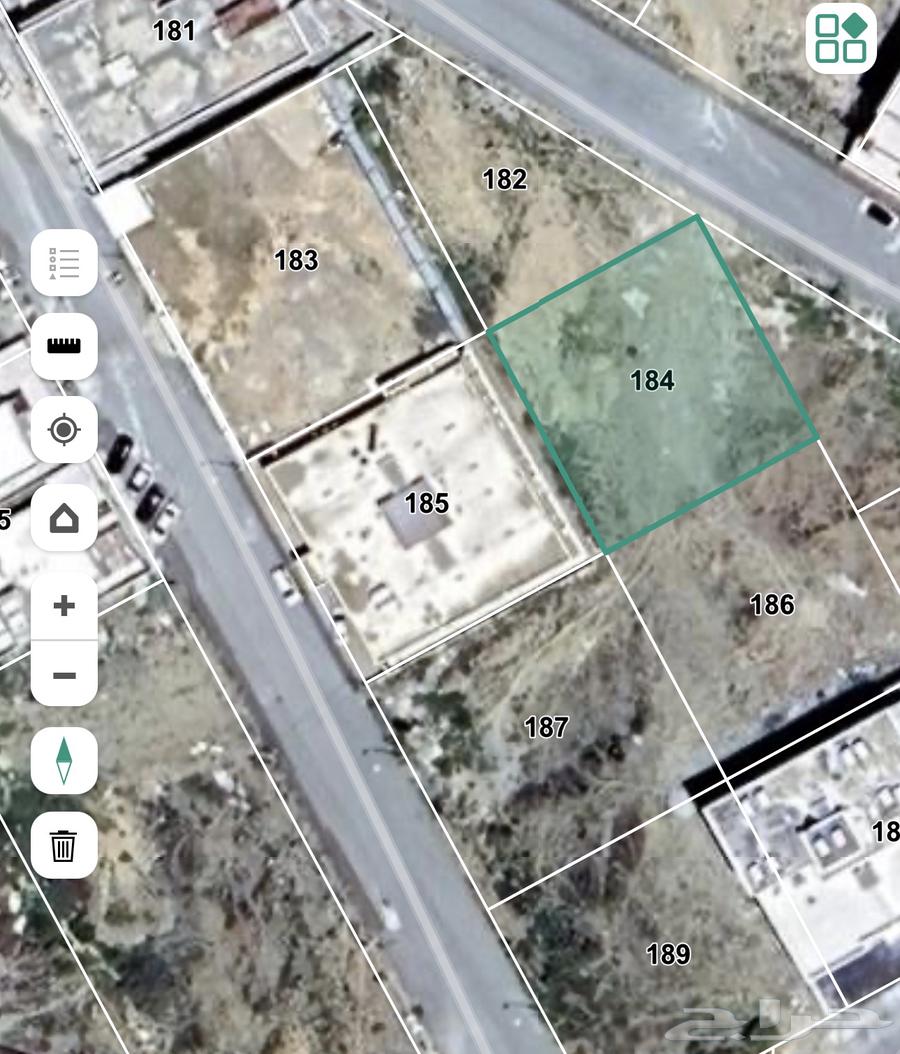Tap the highlighted parcel 184
Viewport: 900px width, 1054px height.
click(652, 381)
